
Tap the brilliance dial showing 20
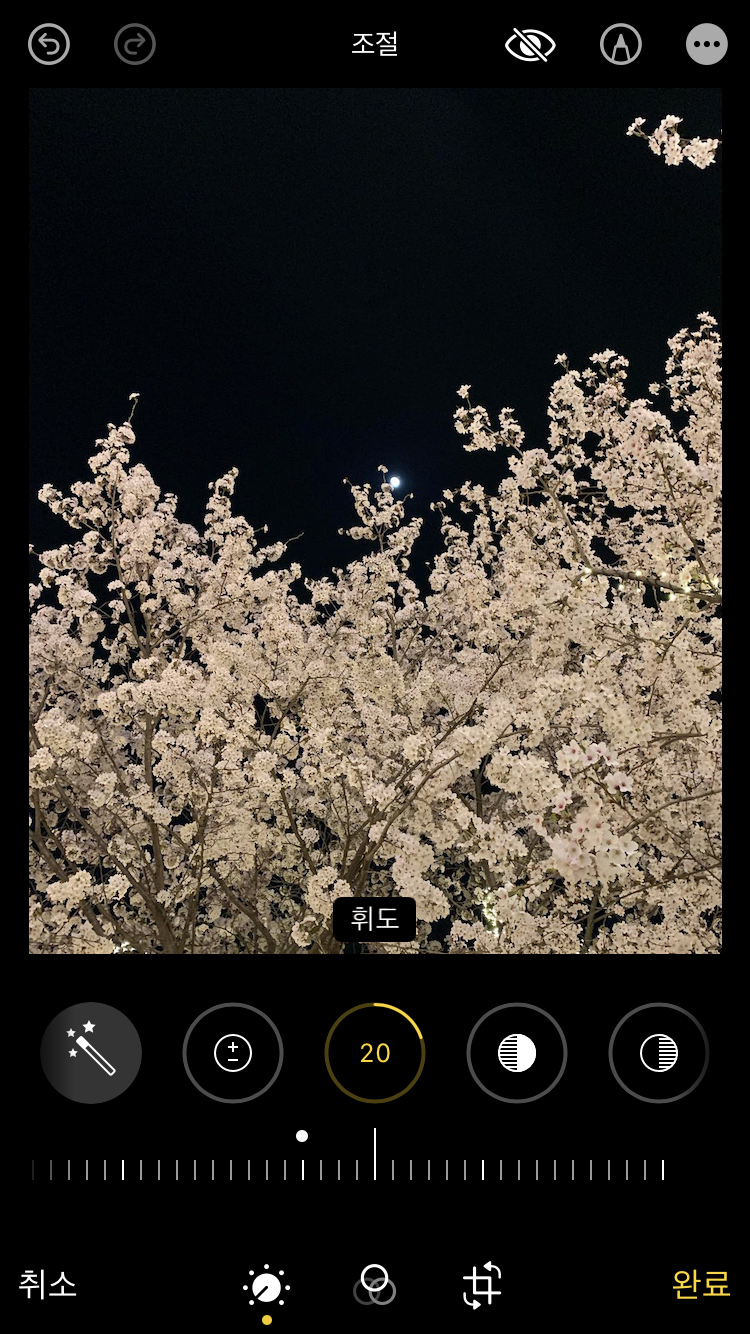(375, 1053)
